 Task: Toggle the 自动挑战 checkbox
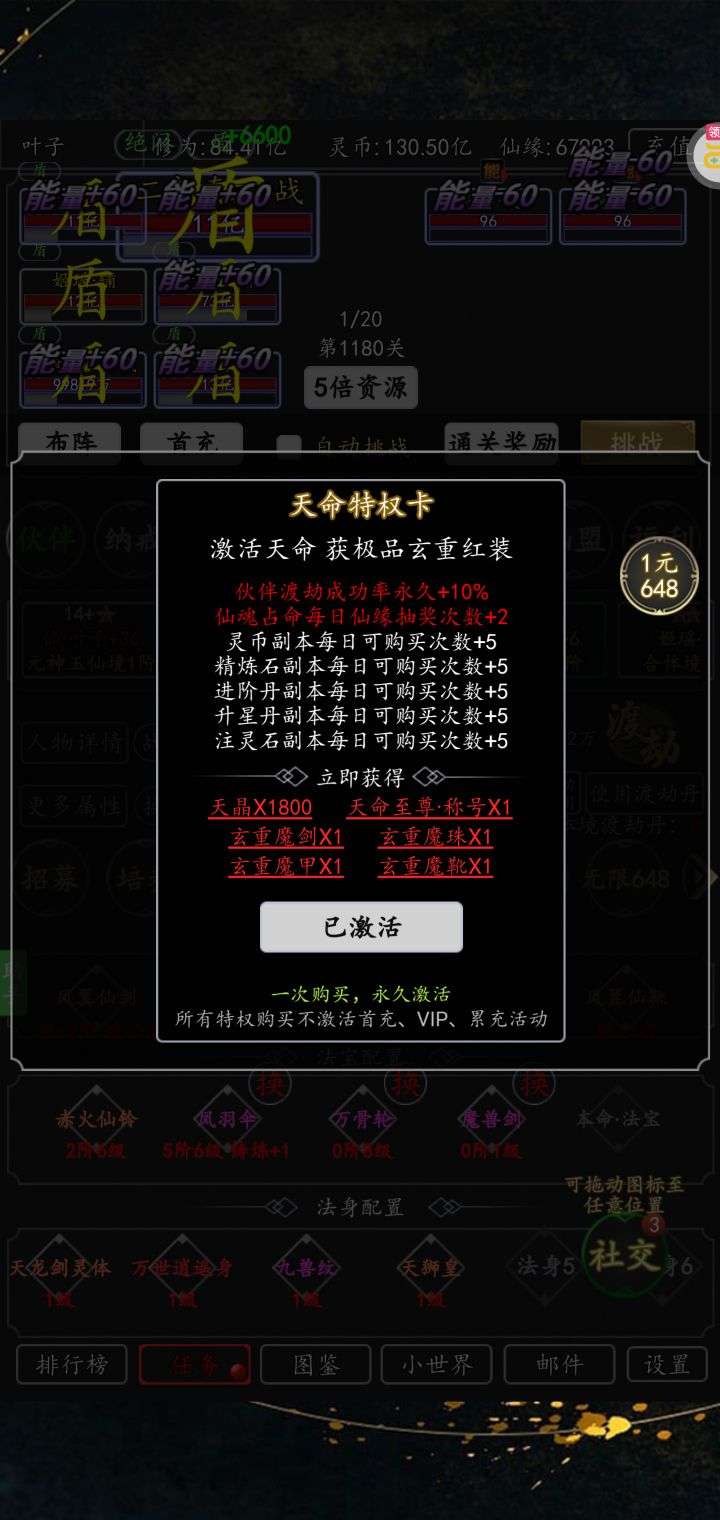(289, 445)
